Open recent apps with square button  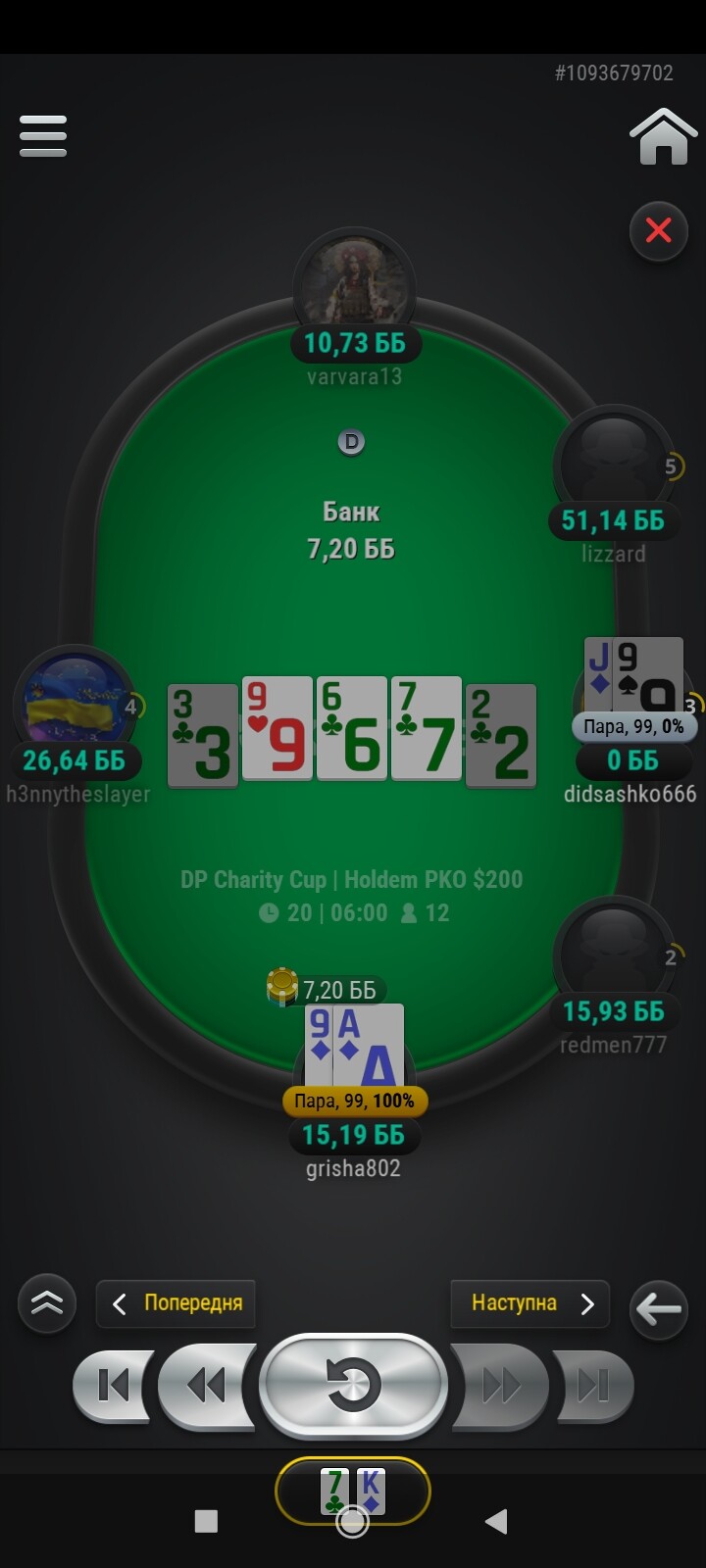[206, 1521]
